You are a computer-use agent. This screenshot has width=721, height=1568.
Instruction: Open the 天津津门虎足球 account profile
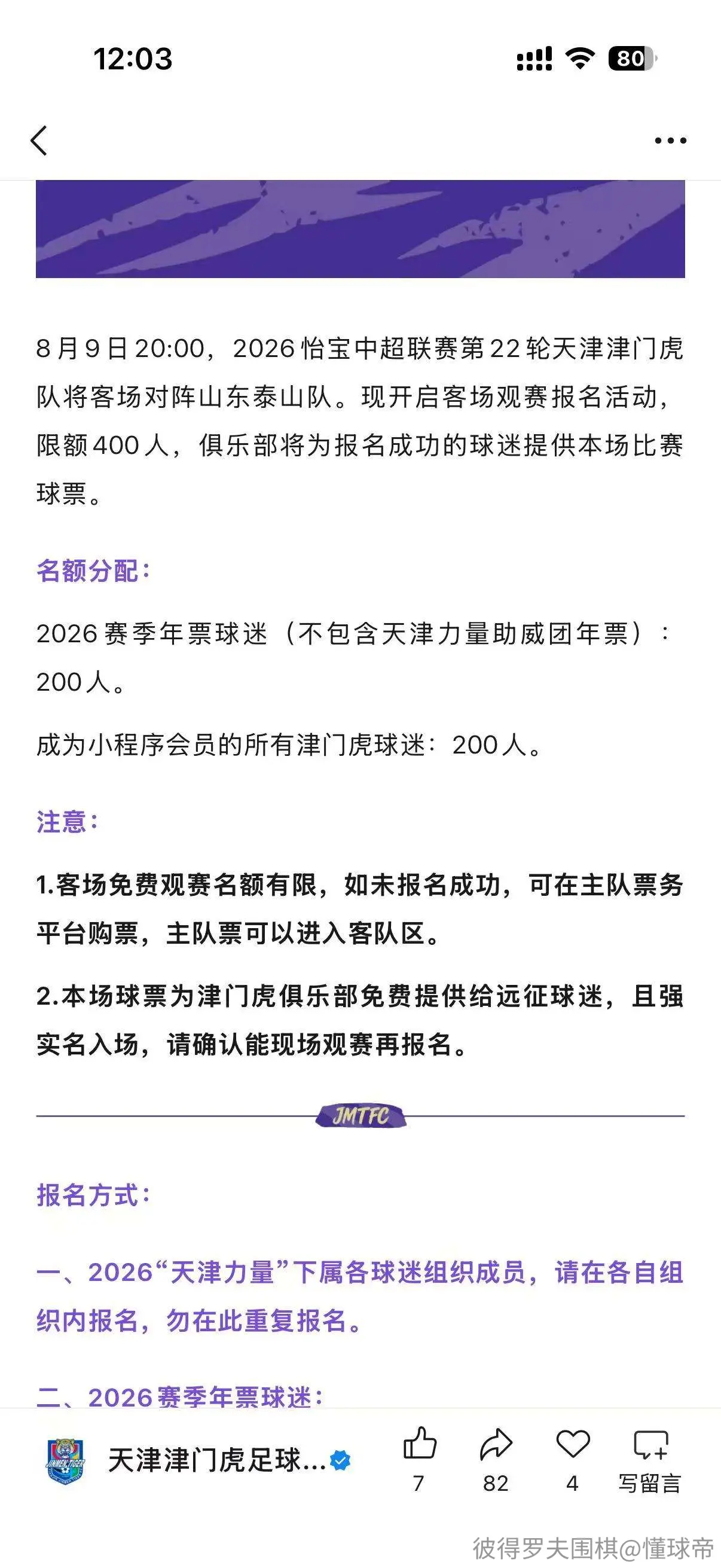tap(198, 1461)
